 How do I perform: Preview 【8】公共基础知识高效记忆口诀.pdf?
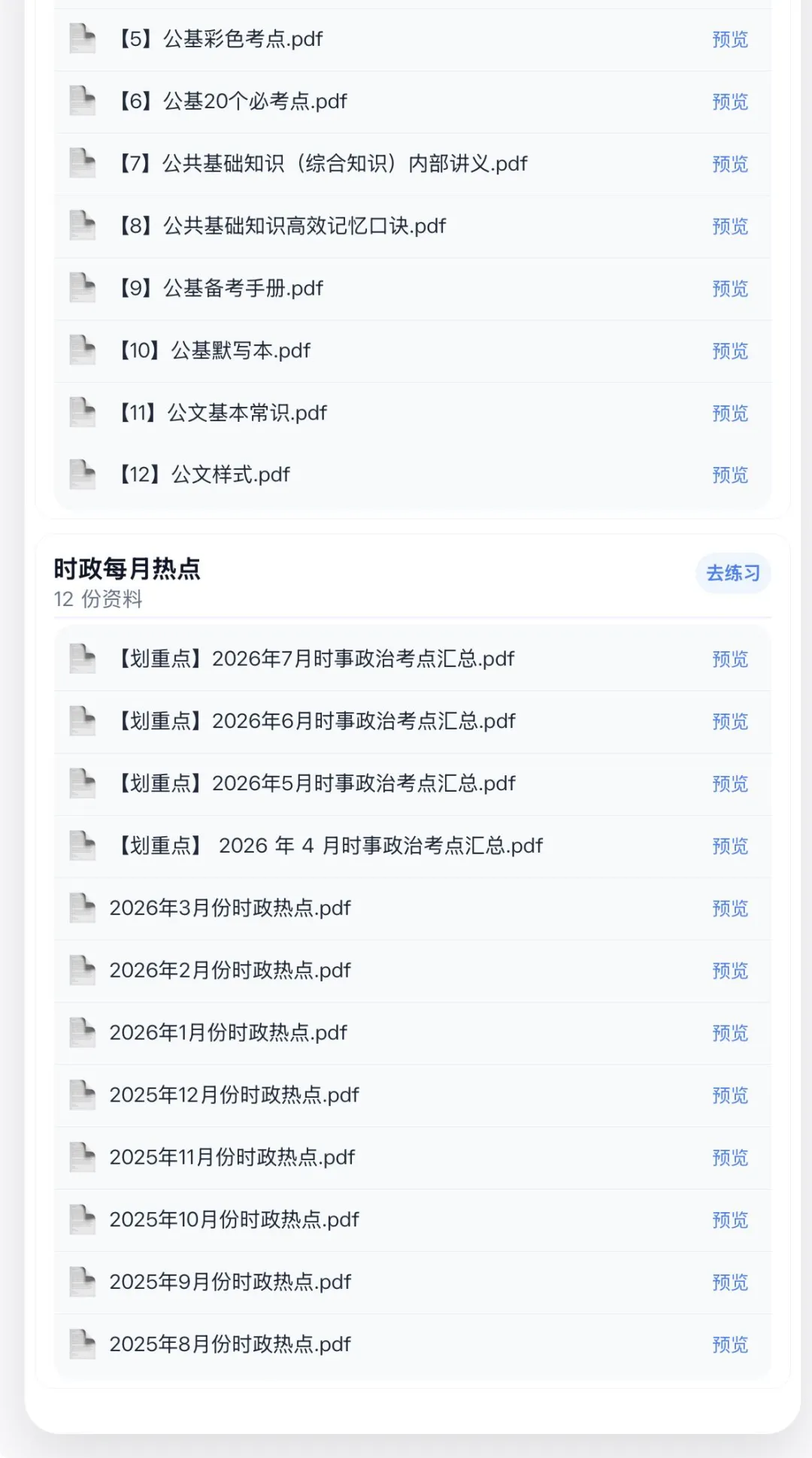(x=730, y=227)
